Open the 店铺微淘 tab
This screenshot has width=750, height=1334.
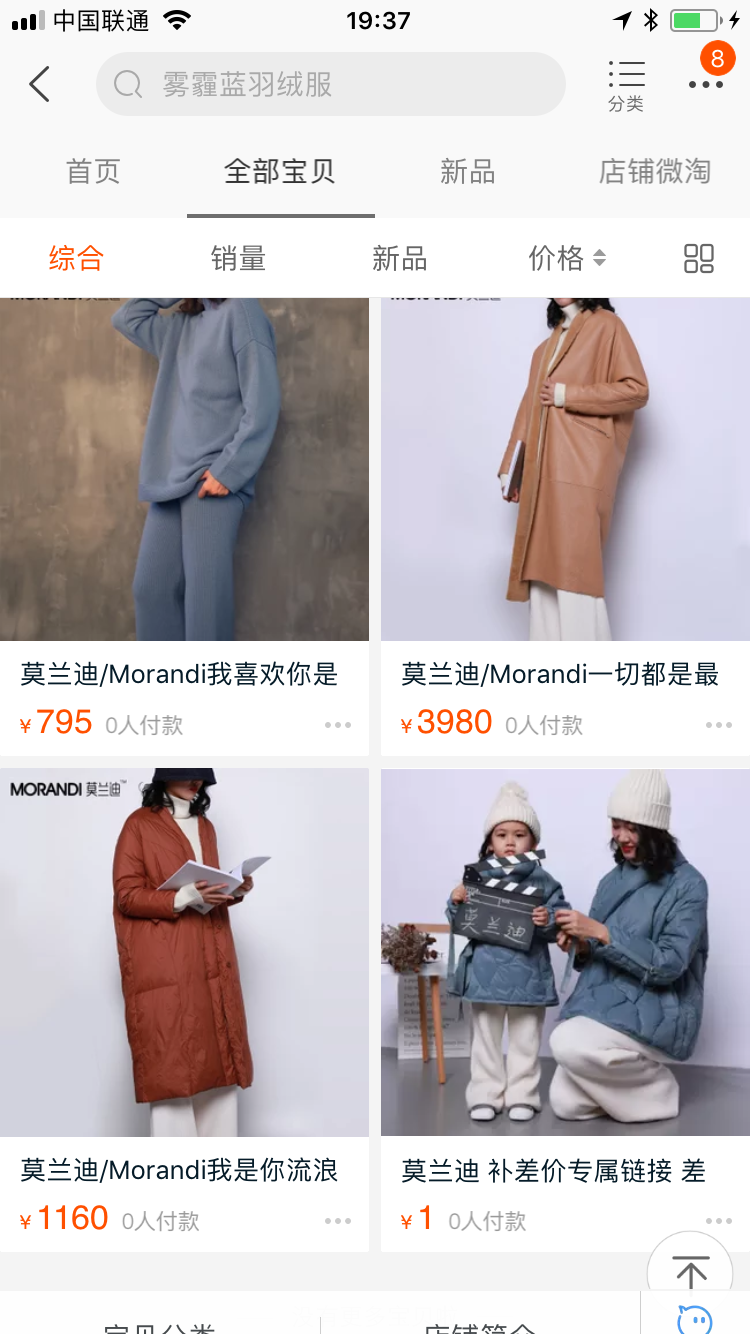click(x=654, y=172)
